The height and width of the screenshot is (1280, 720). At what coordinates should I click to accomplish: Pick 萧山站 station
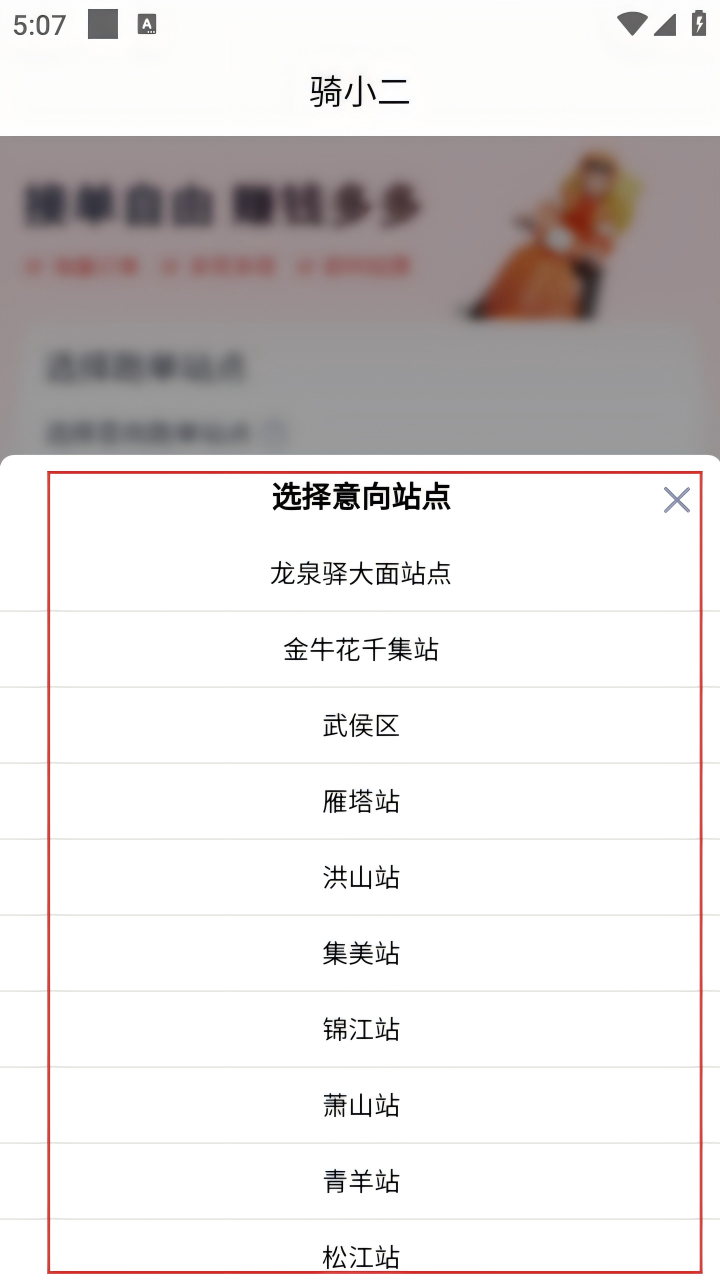(x=360, y=1106)
